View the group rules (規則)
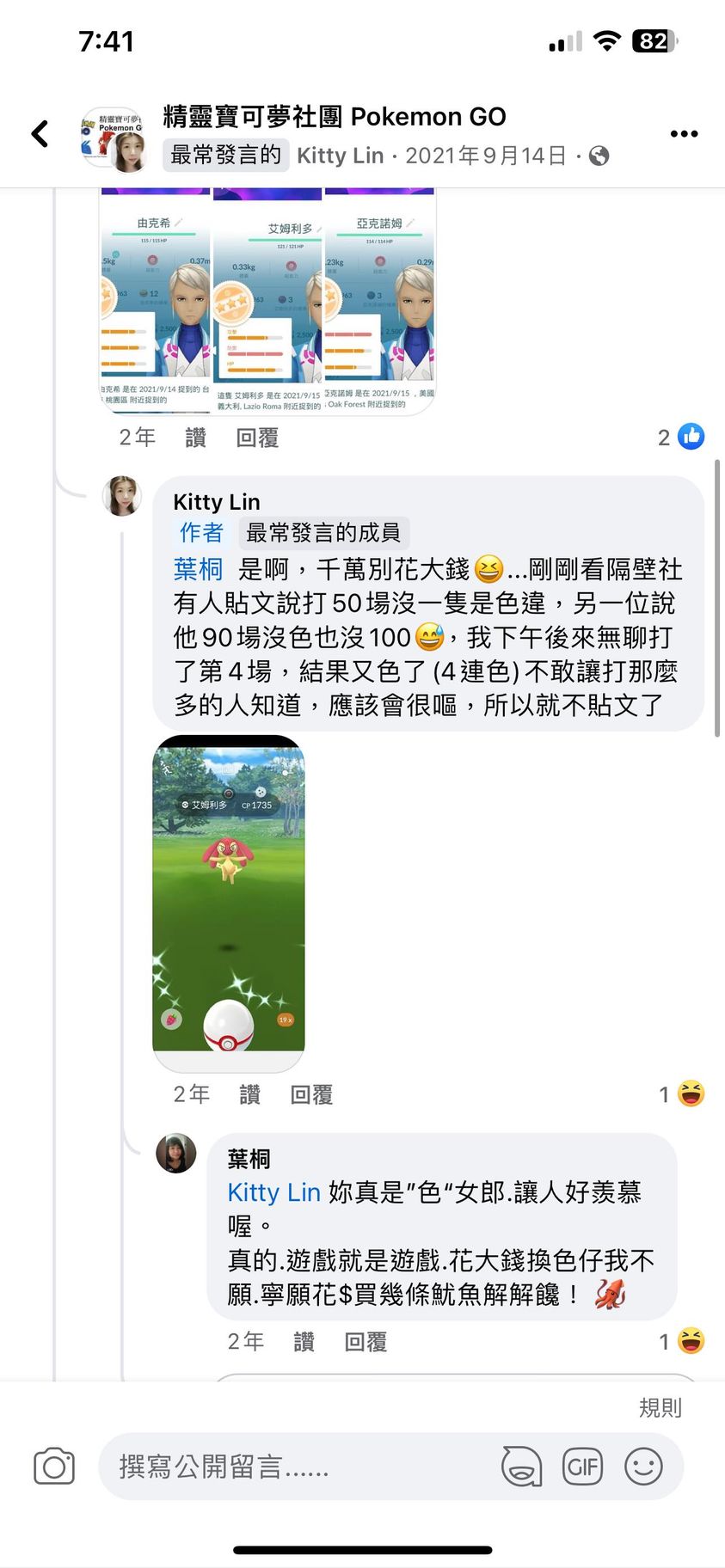 click(660, 1408)
